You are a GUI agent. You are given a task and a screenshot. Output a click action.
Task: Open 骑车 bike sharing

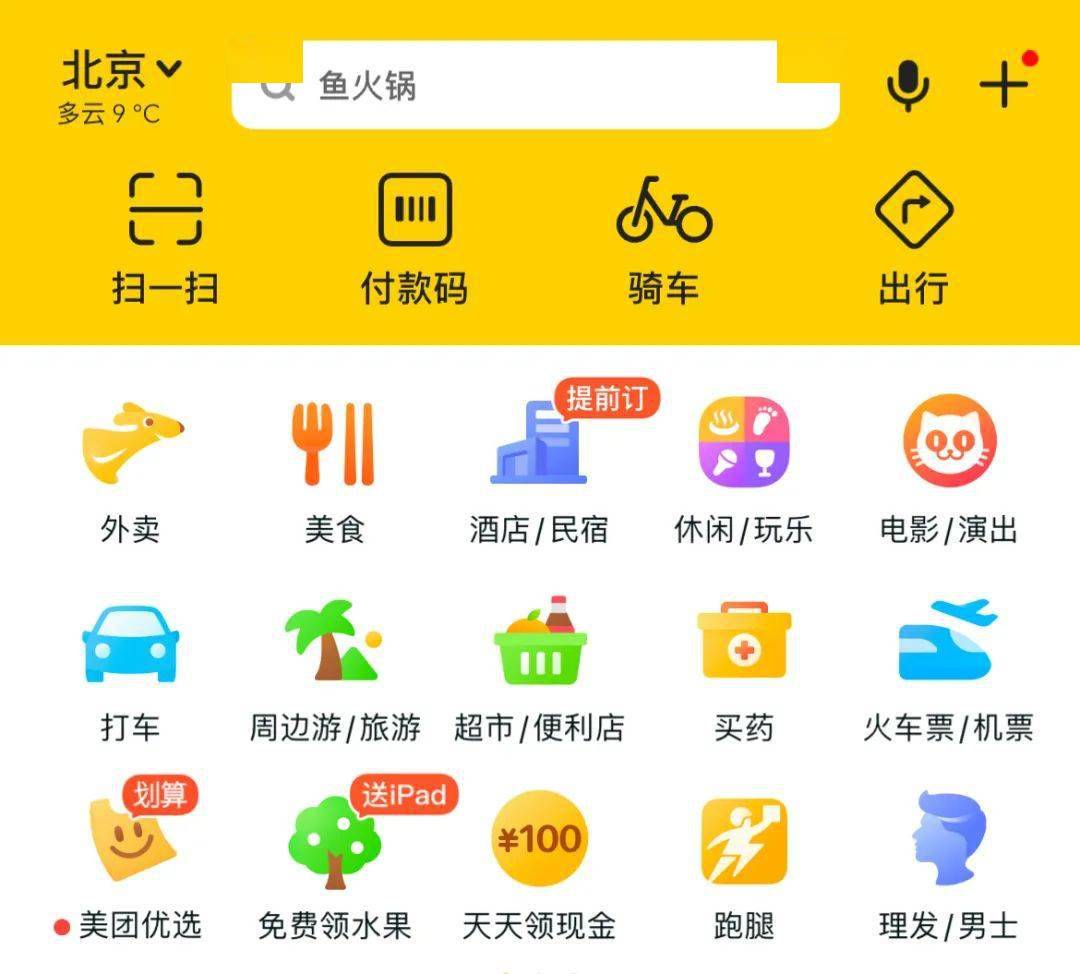pos(663,238)
